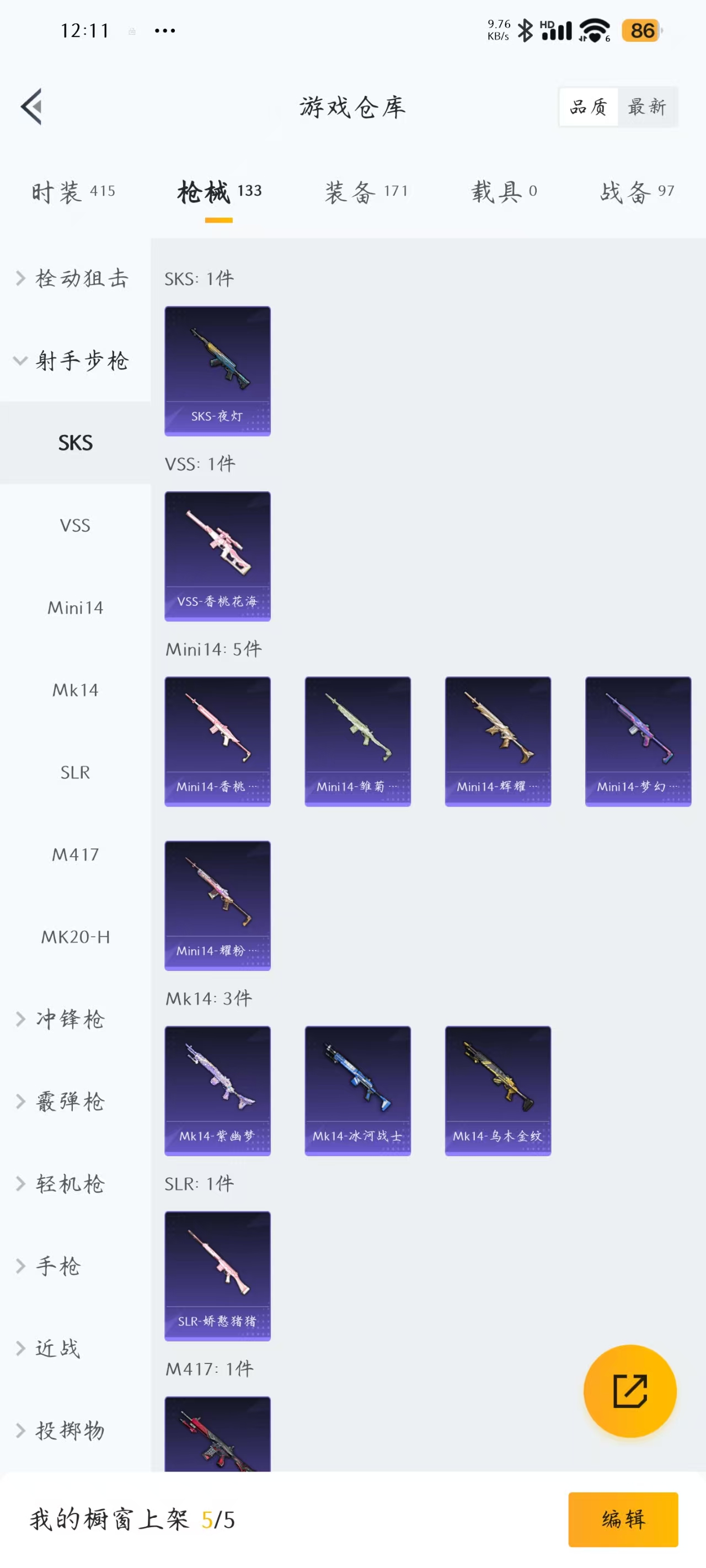Expand the 手枪 category
This screenshot has width=706, height=1568.
click(58, 1266)
